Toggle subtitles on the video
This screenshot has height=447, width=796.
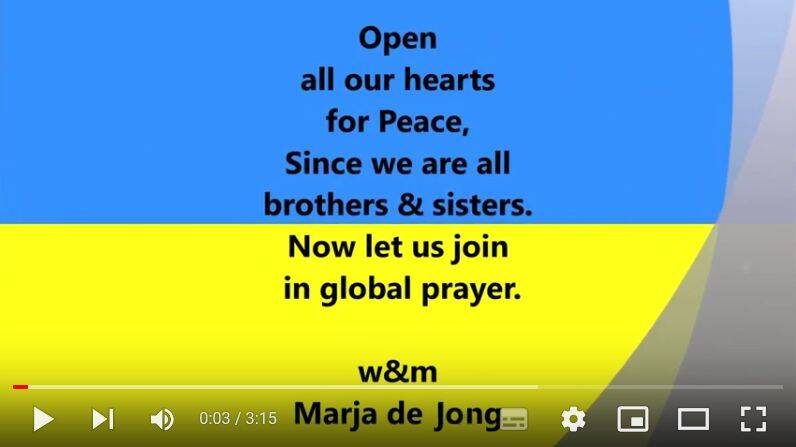[x=514, y=419]
